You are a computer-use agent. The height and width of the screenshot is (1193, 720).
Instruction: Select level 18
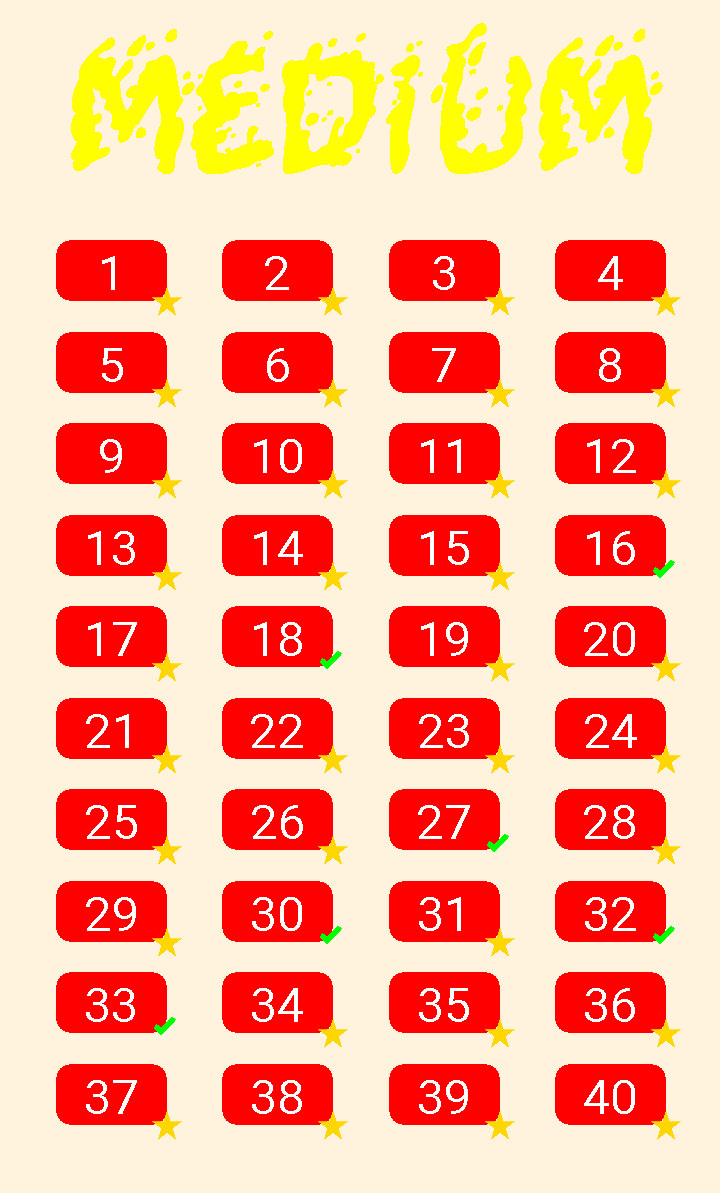(277, 637)
